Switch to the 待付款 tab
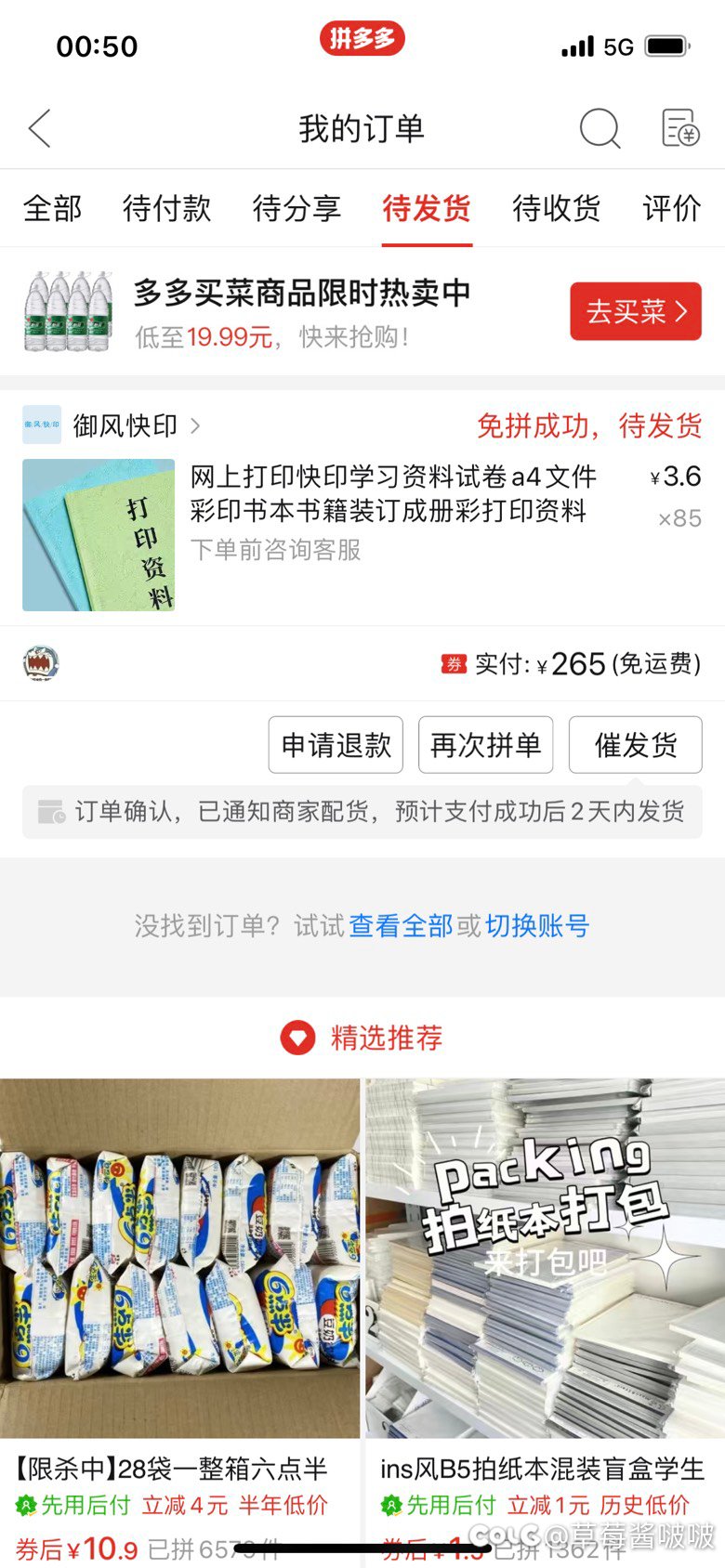The image size is (725, 1568). [x=167, y=208]
